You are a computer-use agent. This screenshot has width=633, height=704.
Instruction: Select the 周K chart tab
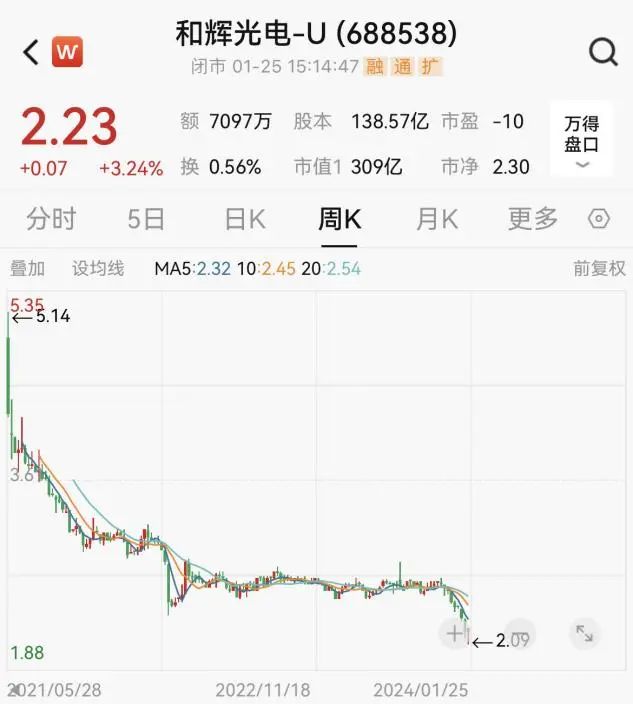(x=339, y=219)
